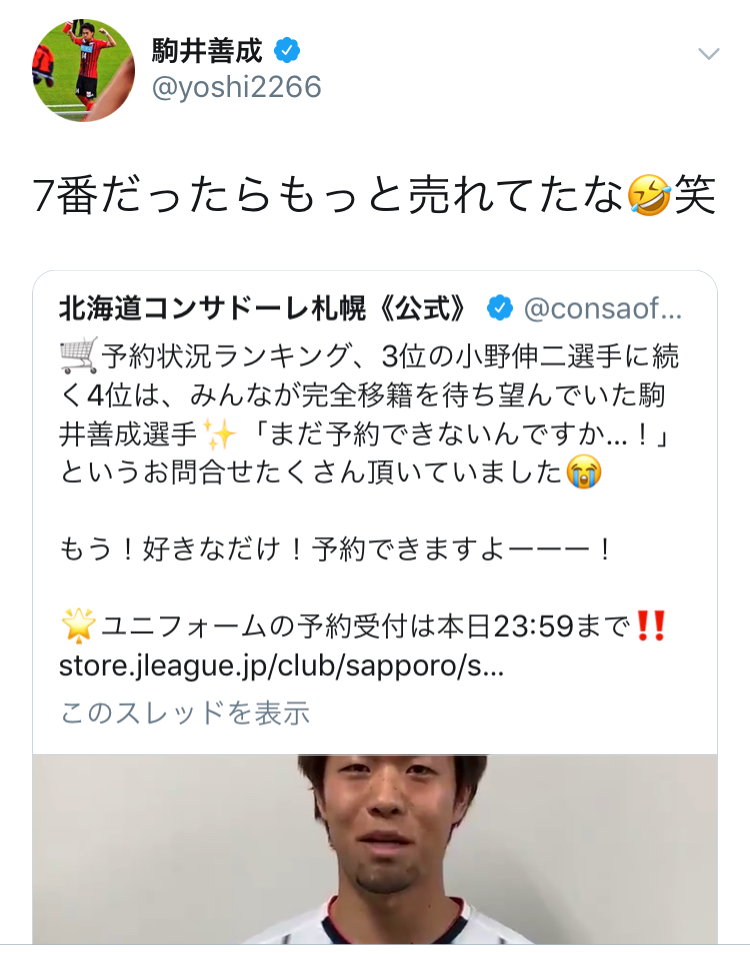Open the @yoshi2266 profile handle
The width and height of the screenshot is (750, 954).
[x=236, y=88]
